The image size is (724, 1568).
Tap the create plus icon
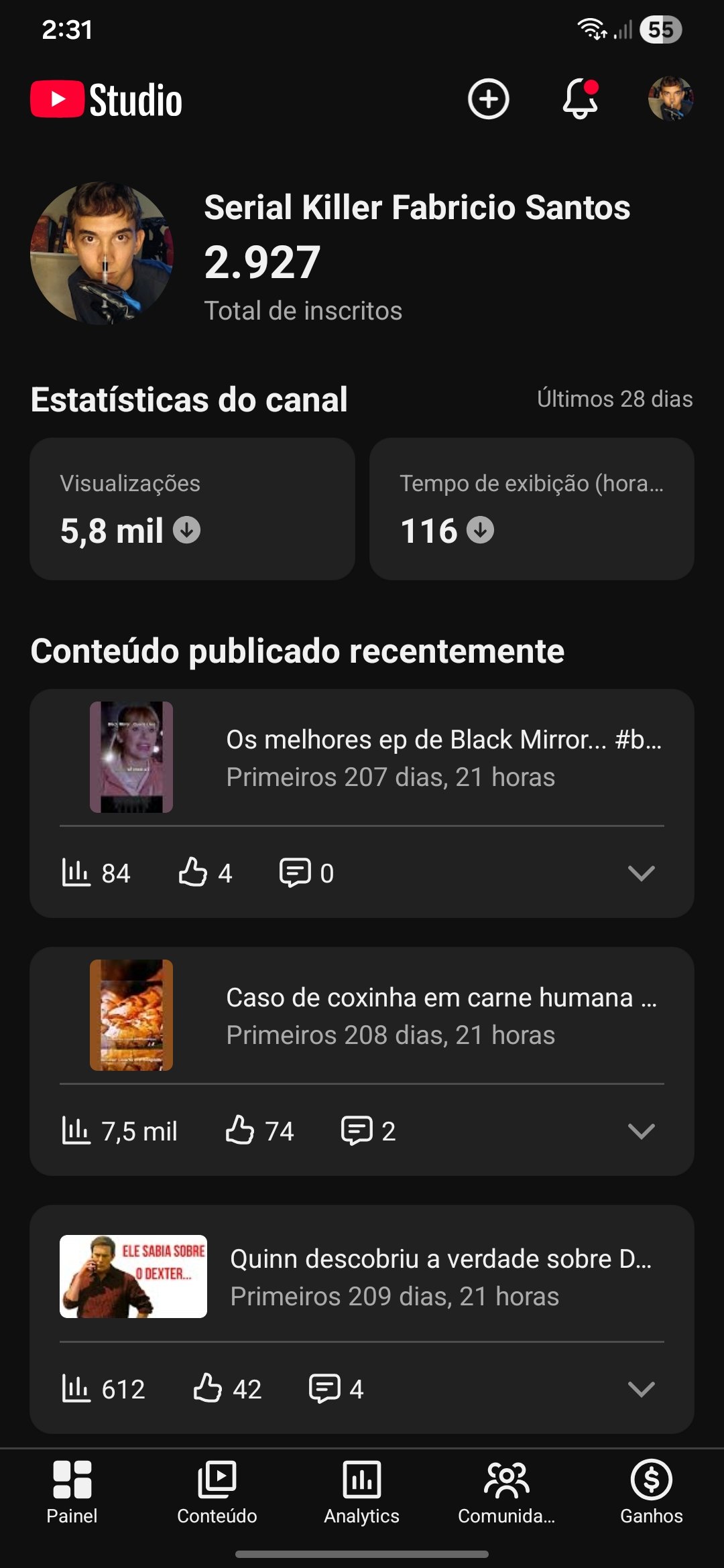[x=488, y=99]
